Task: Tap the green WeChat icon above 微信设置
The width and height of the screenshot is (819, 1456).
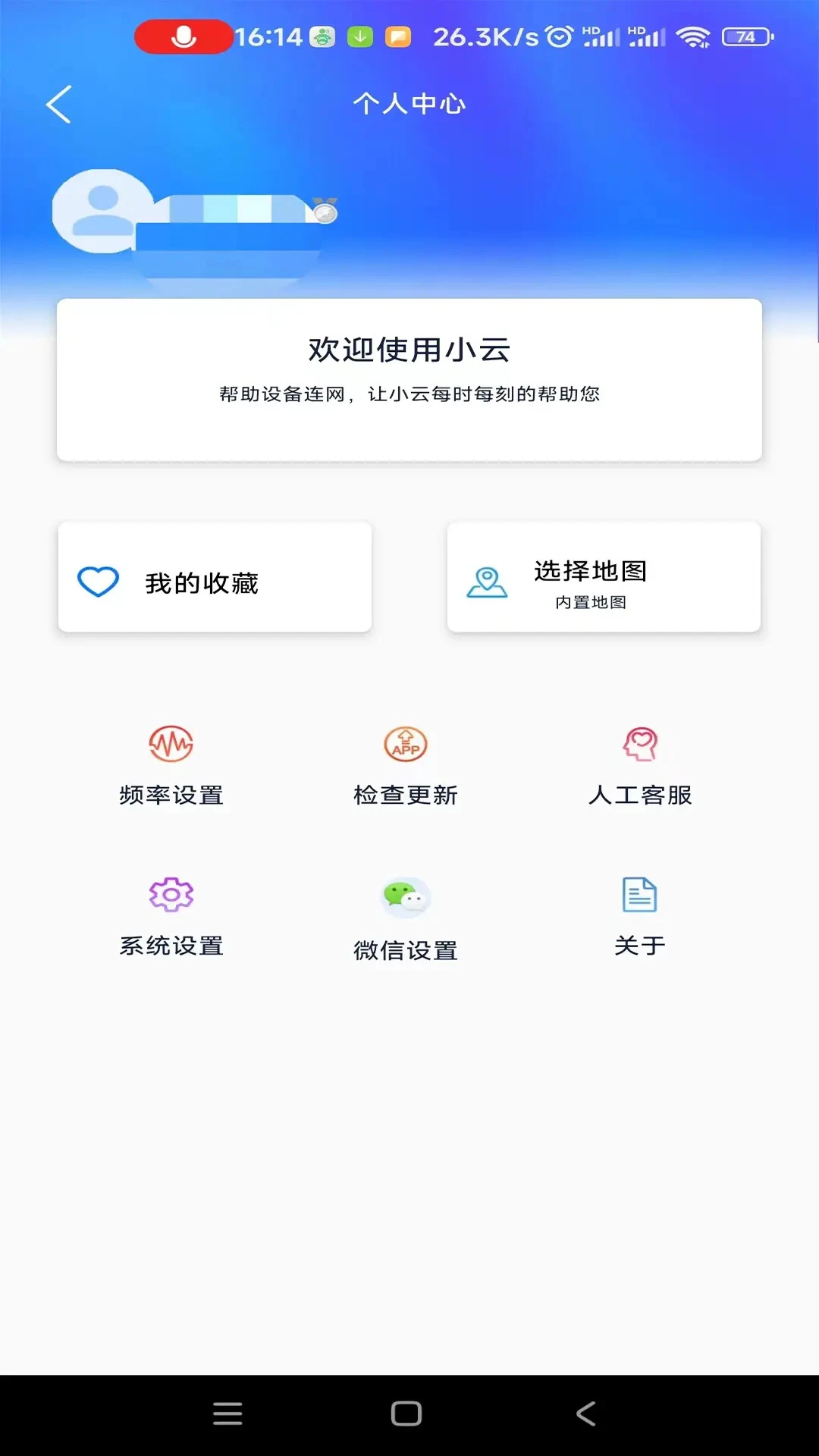Action: click(406, 896)
